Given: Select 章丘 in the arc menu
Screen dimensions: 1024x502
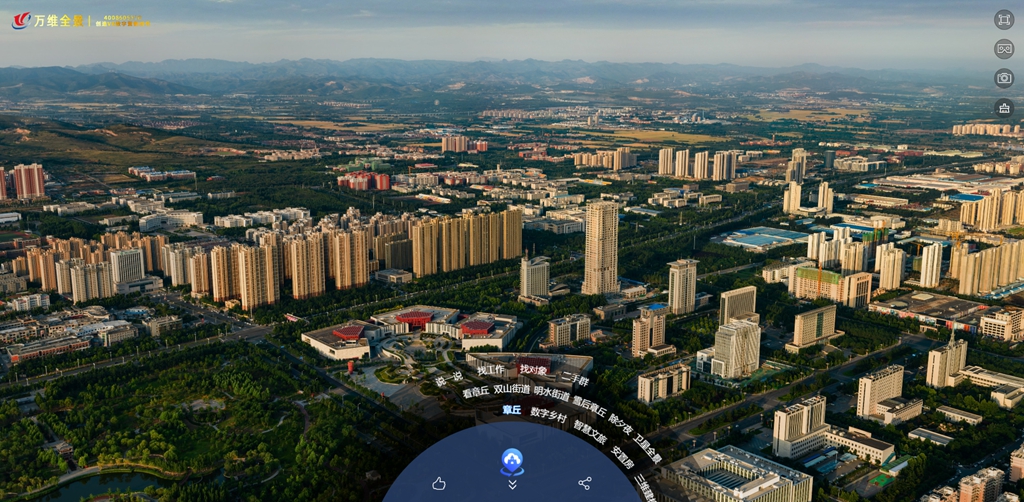Looking at the screenshot, I should [x=512, y=410].
